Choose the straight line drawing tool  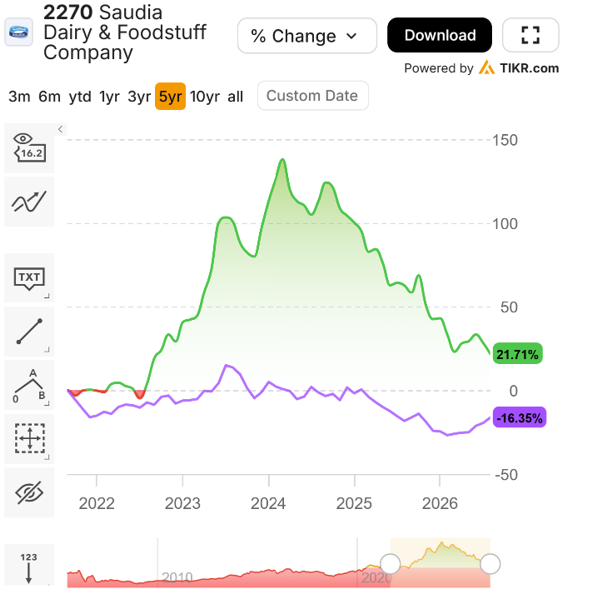pyautogui.click(x=29, y=332)
